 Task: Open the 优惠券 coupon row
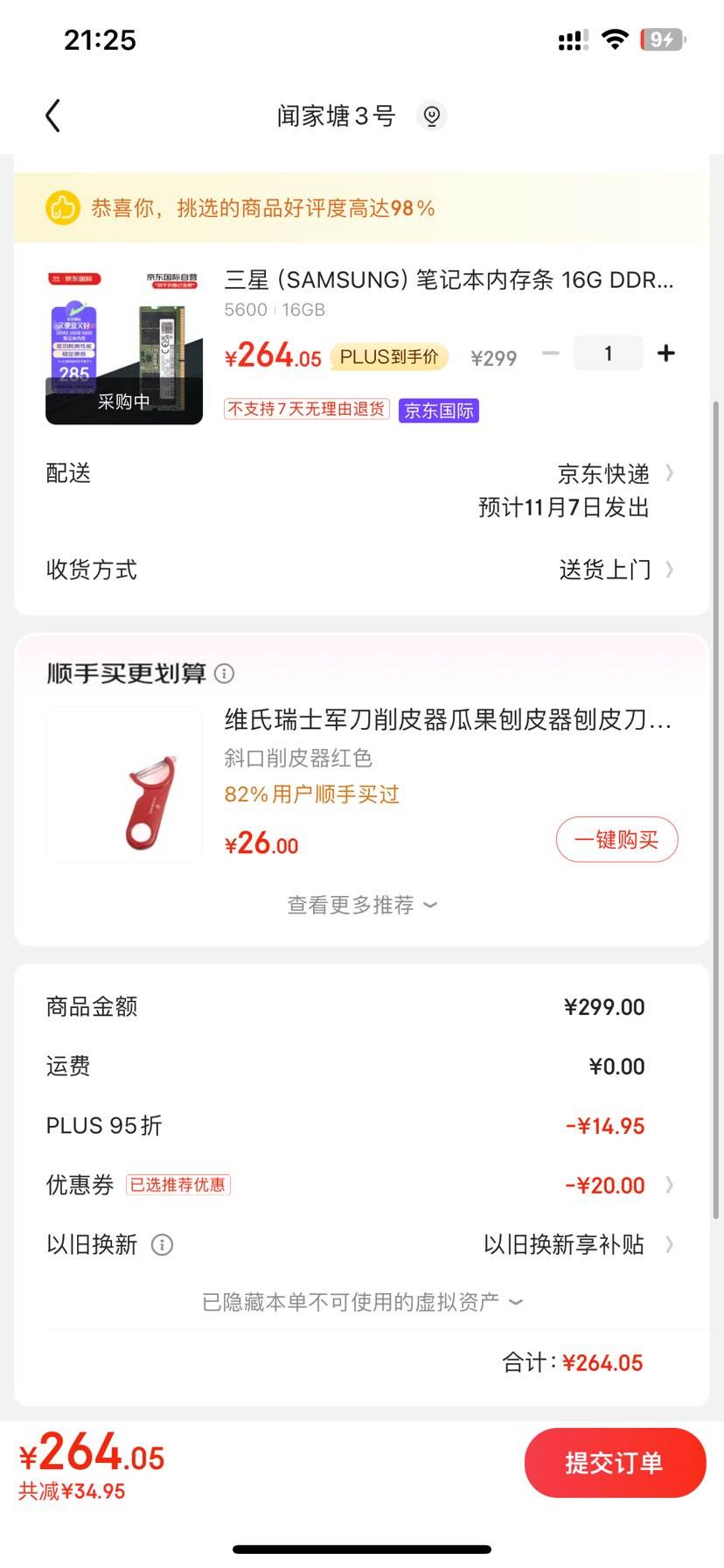(362, 1185)
